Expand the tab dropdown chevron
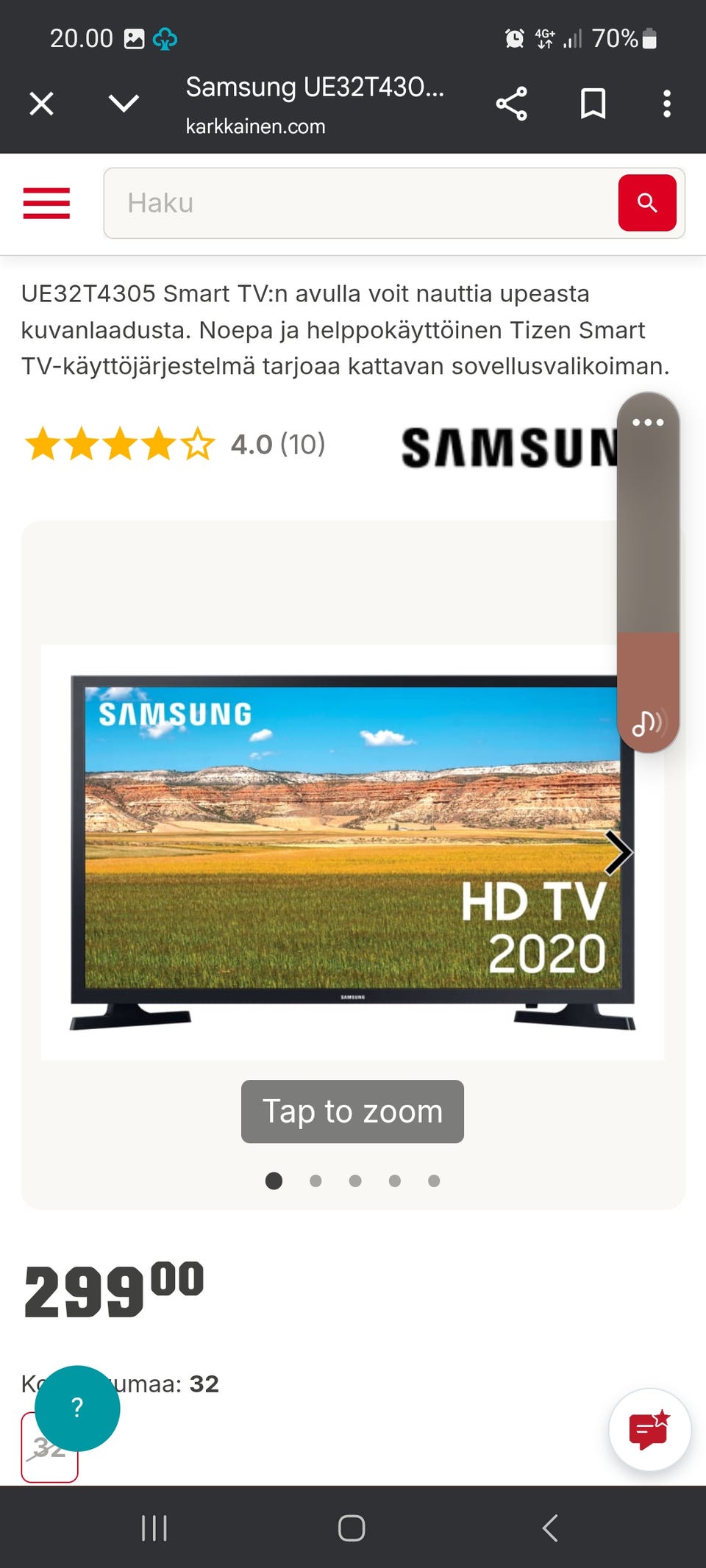Viewport: 706px width, 1568px height. click(x=124, y=103)
